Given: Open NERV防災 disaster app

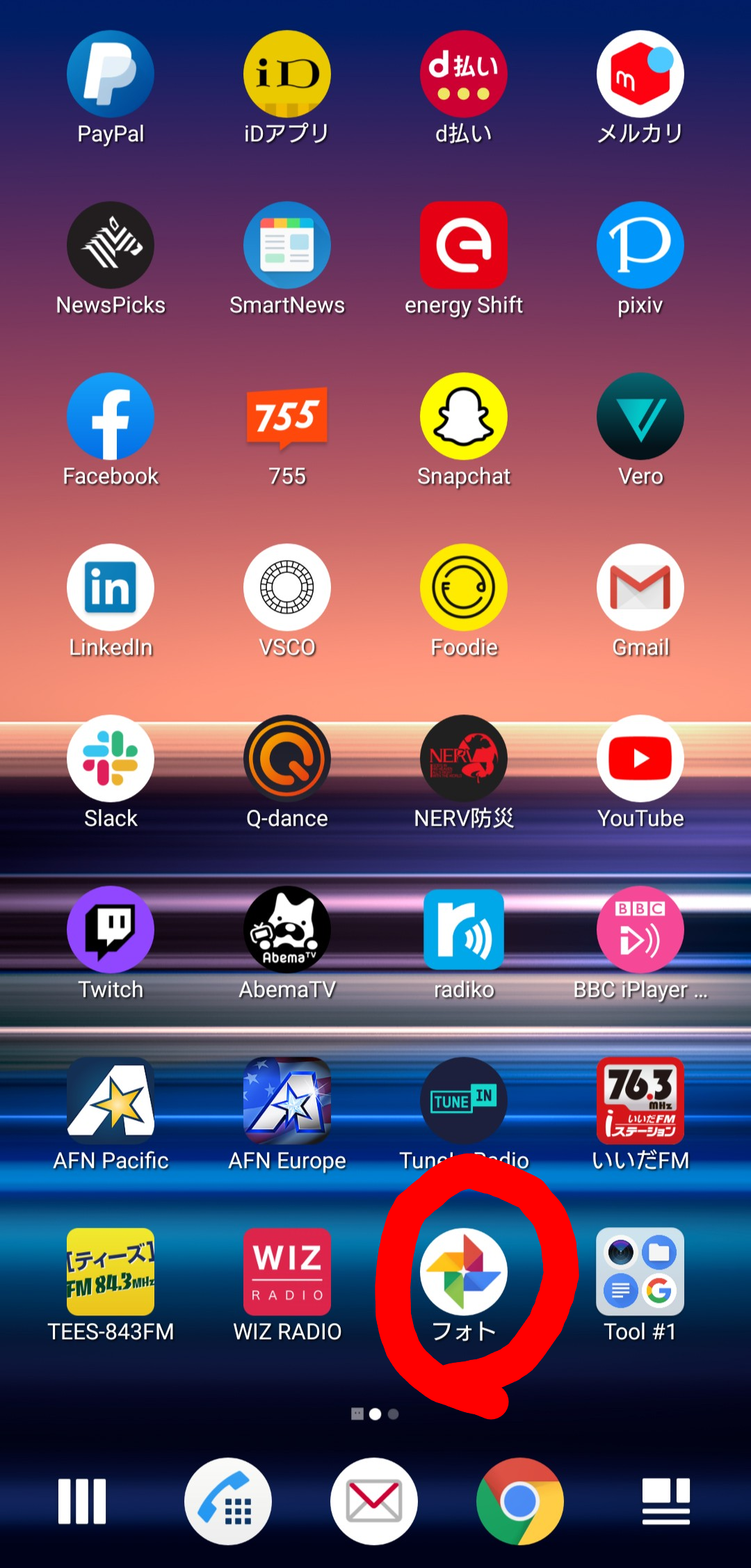Looking at the screenshot, I should click(464, 759).
